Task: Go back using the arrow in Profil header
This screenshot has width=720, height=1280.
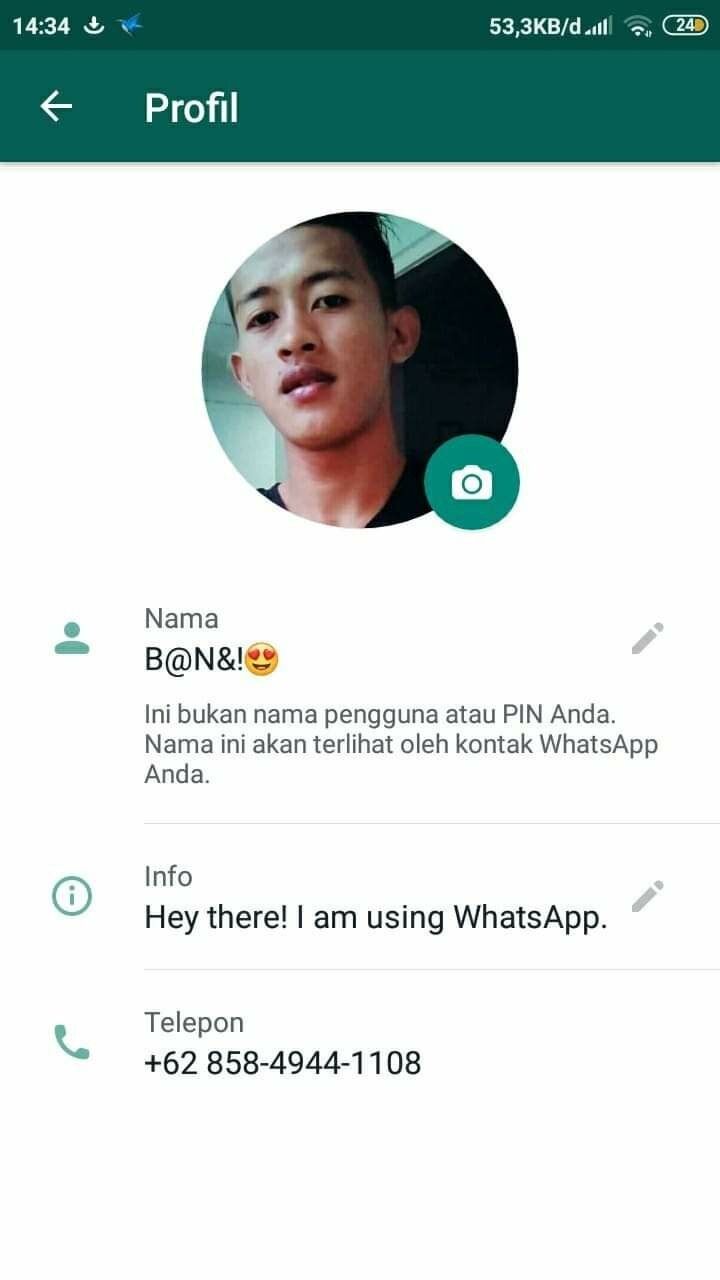Action: (x=56, y=106)
